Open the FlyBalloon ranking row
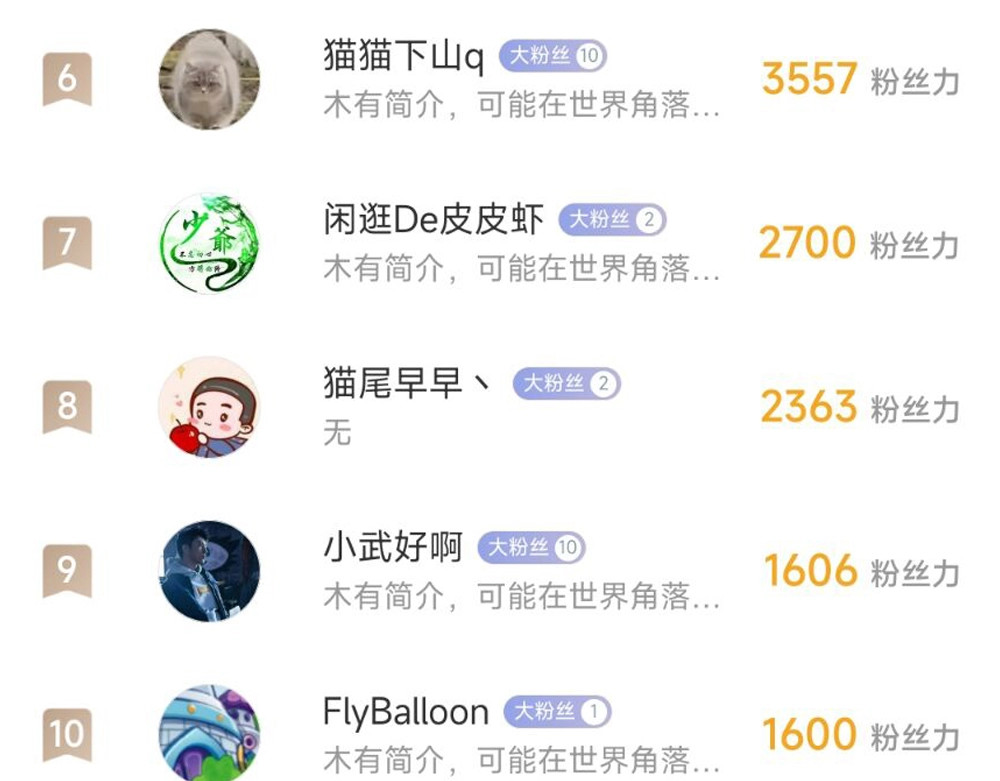The image size is (1000, 781). (406, 712)
